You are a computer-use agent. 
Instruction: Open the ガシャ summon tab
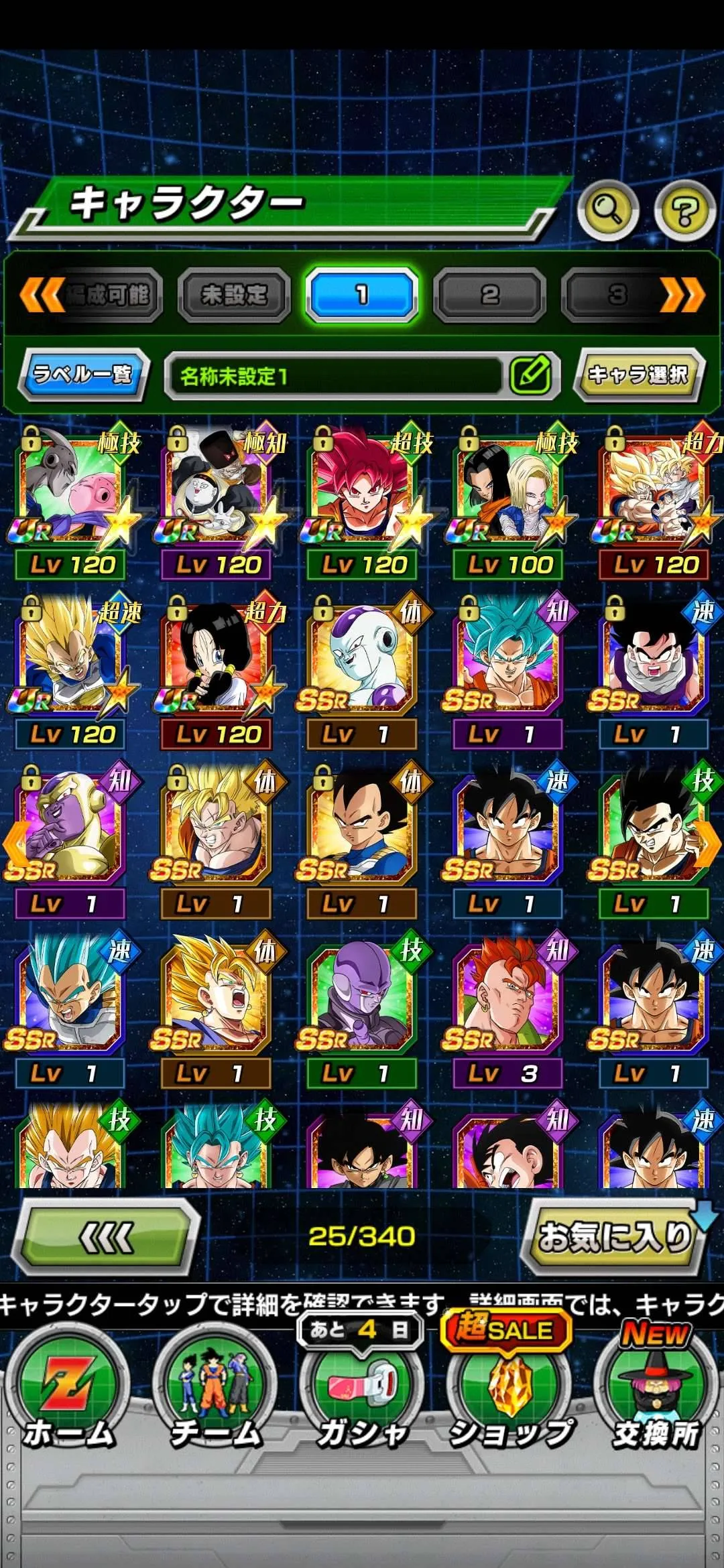click(x=362, y=1394)
